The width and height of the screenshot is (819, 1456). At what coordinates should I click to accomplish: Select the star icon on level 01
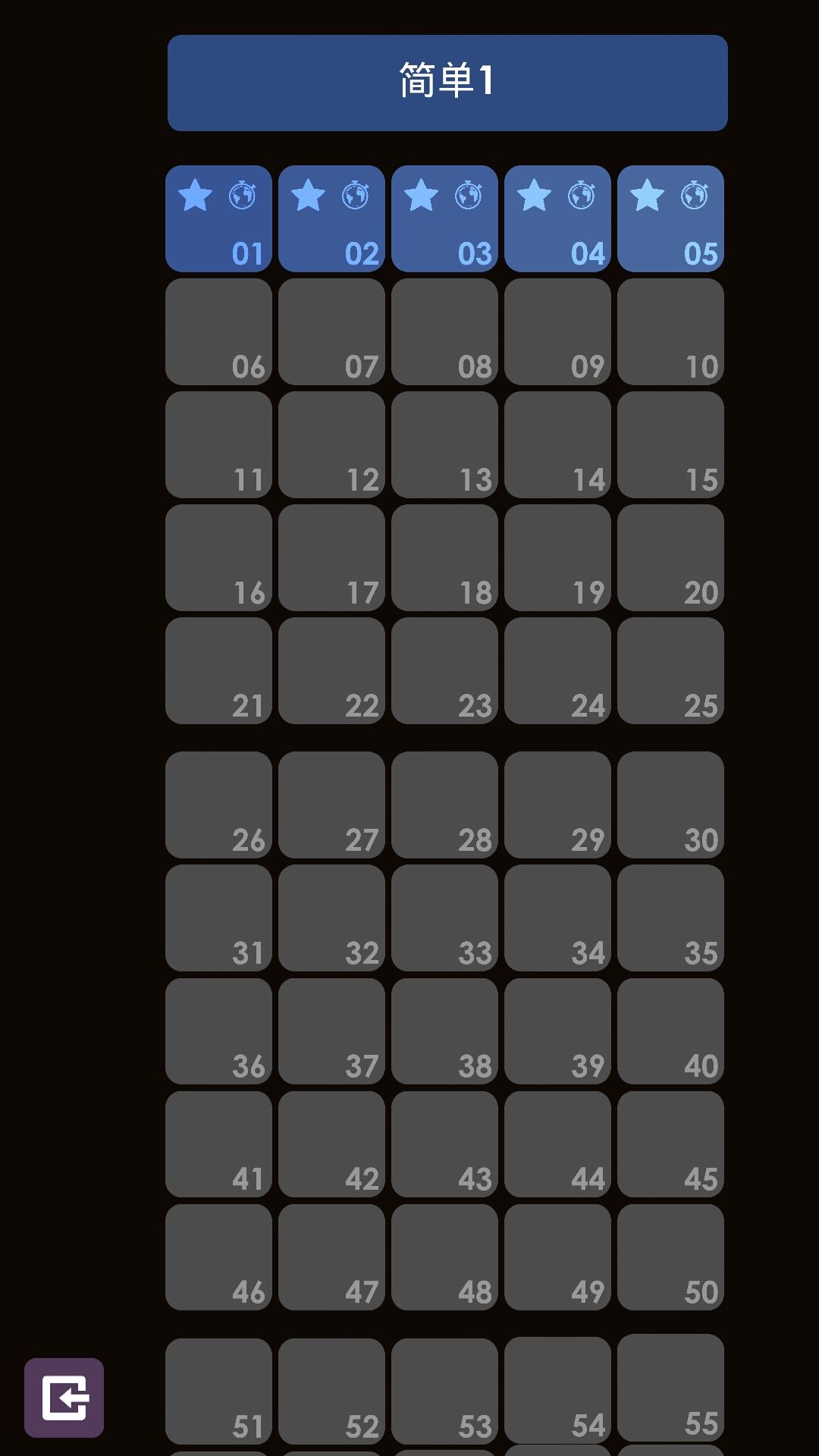click(196, 196)
